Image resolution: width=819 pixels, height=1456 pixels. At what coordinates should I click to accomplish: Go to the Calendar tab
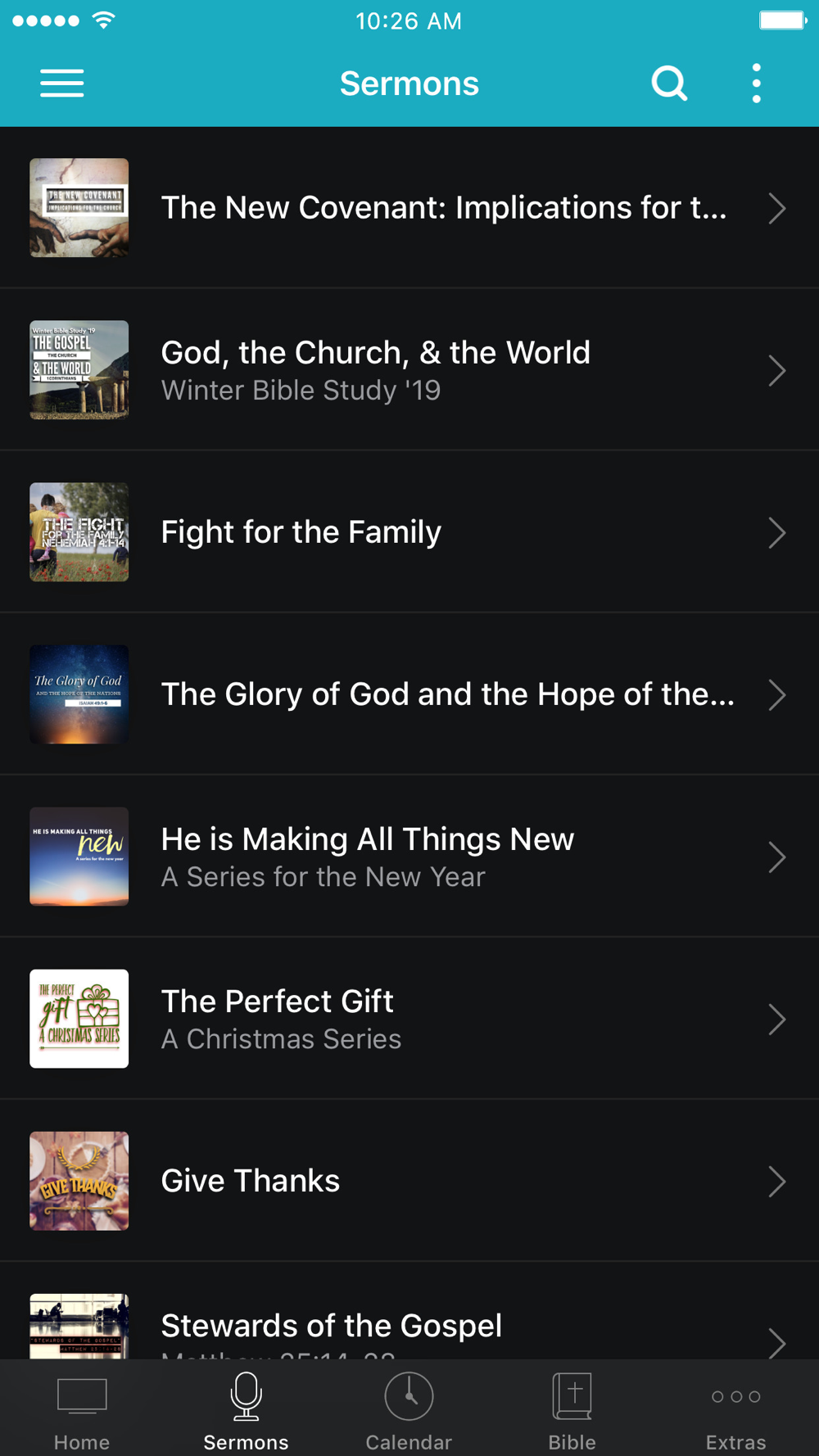[409, 1410]
